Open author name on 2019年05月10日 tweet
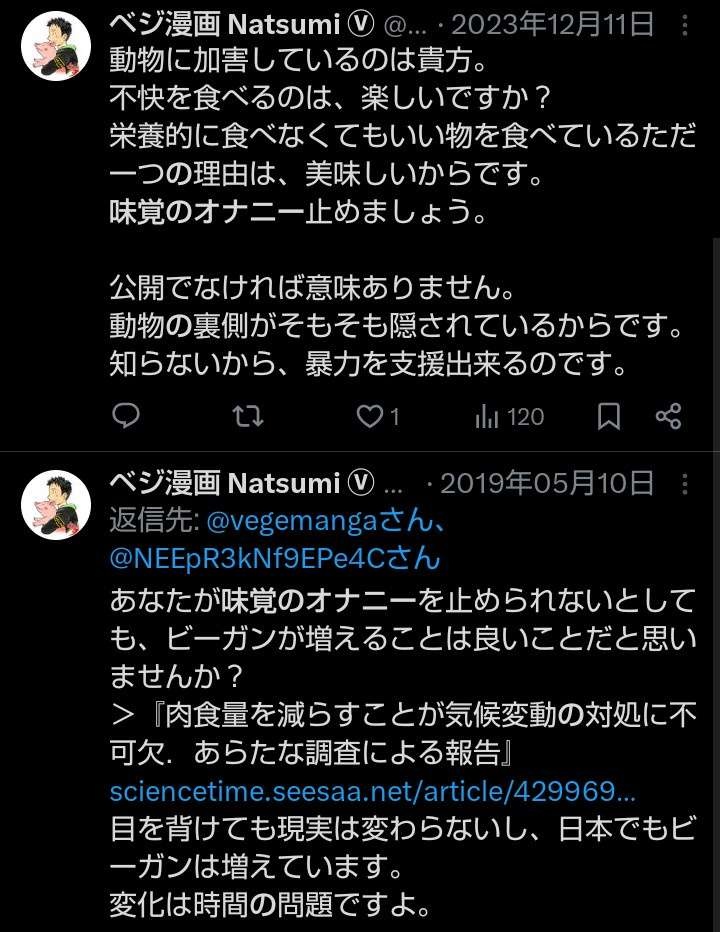The image size is (720, 932). [240, 483]
